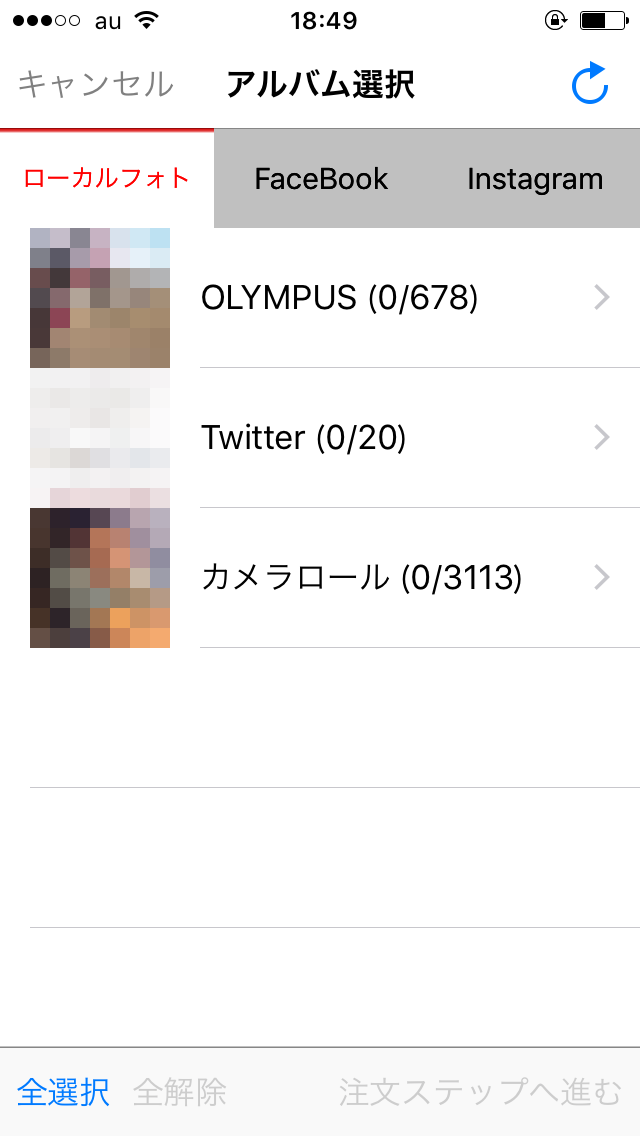Switch to the ローカルフォト tab
640x1136 pixels.
106,179
